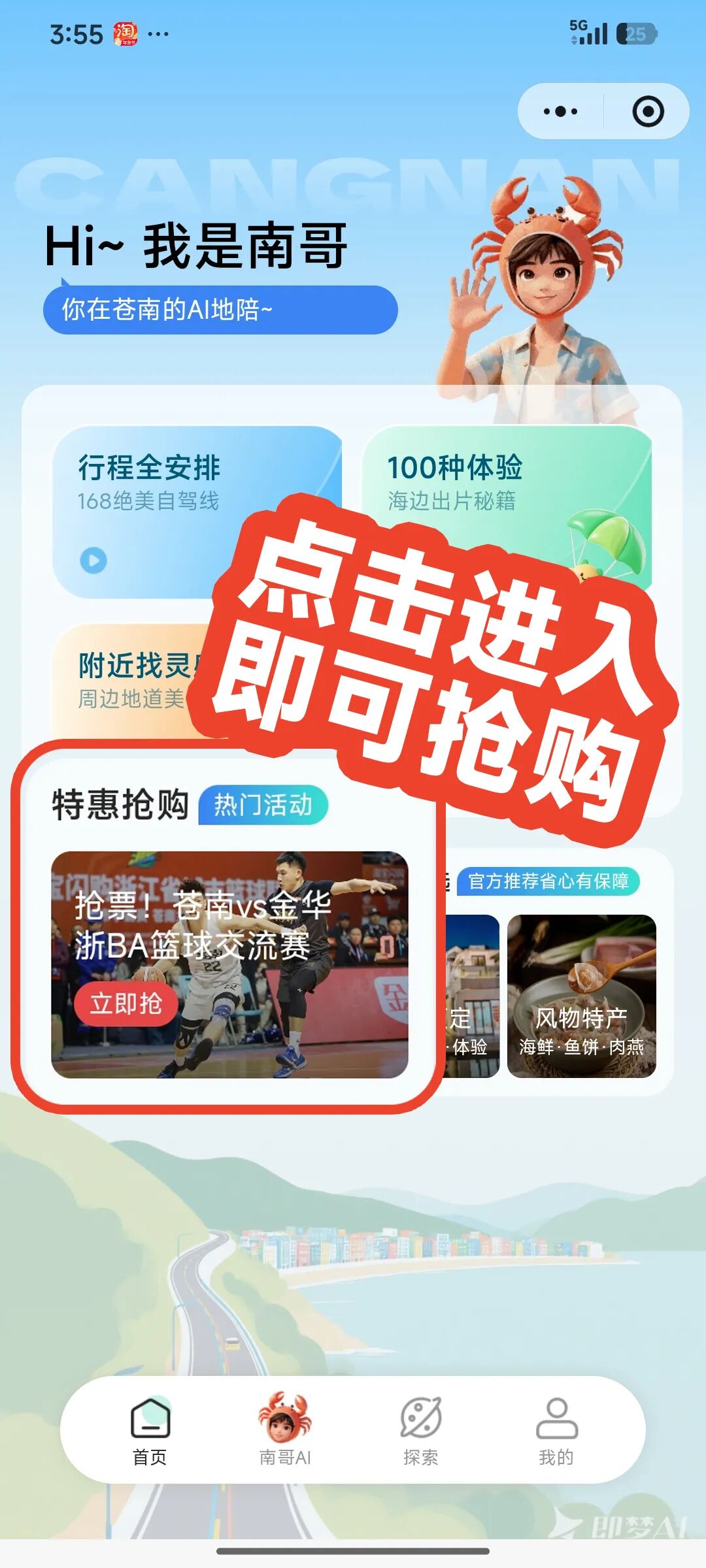Go to the 探索 tab
706x1568 pixels.
pos(420,1431)
